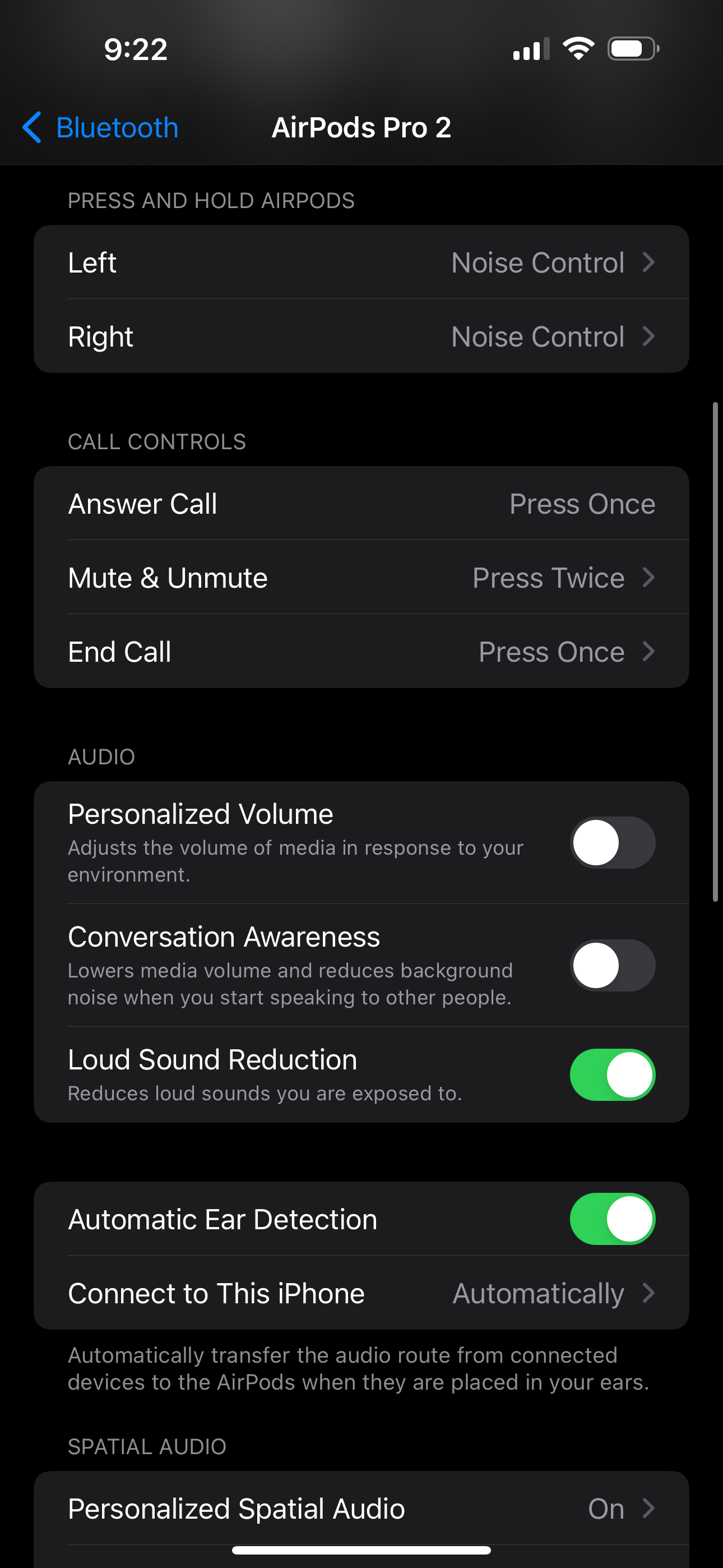This screenshot has height=1568, width=723.
Task: Open Connect to This iPhone options
Action: [x=361, y=1293]
